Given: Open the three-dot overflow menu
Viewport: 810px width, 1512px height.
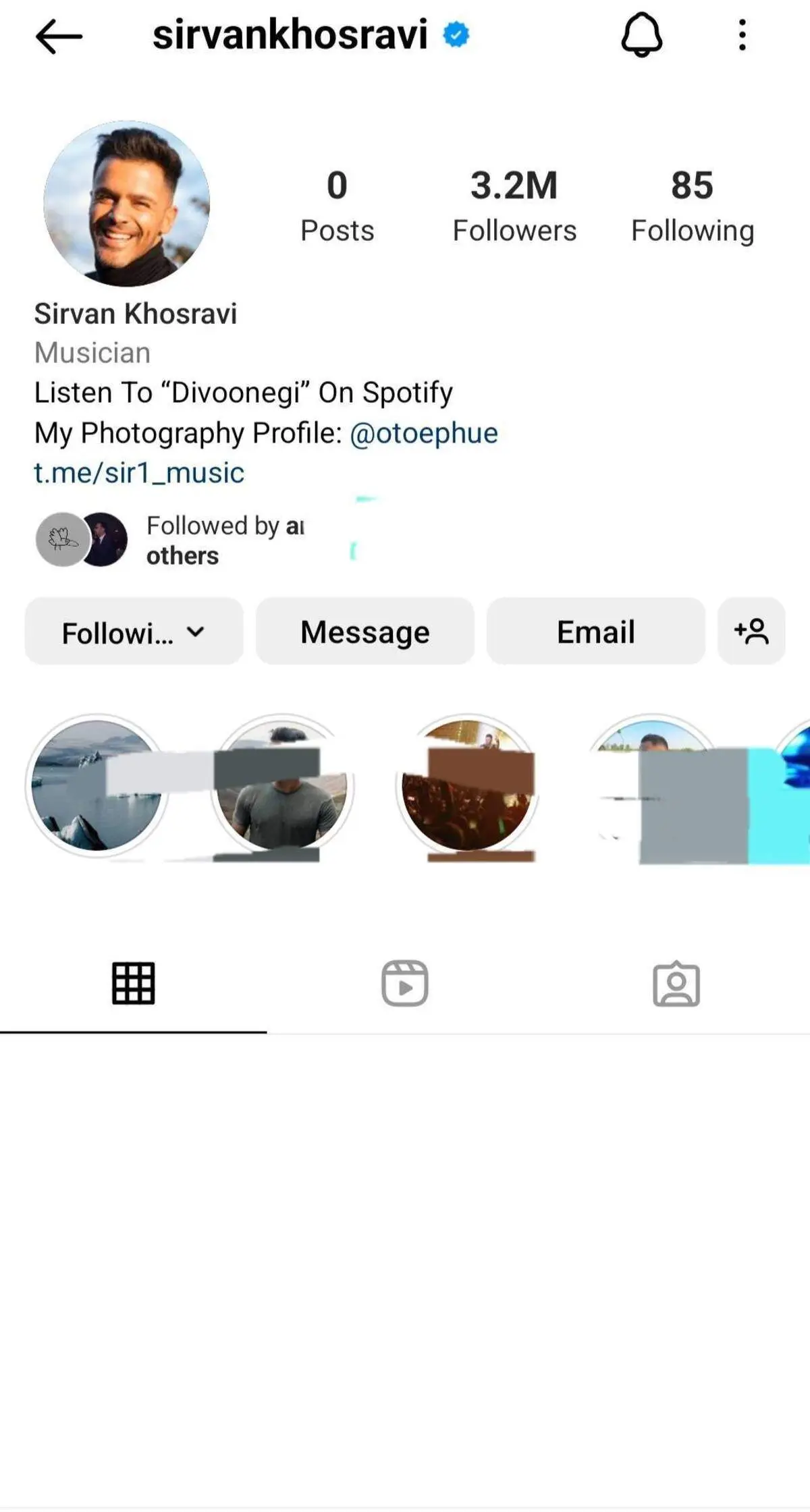Looking at the screenshot, I should click(742, 35).
